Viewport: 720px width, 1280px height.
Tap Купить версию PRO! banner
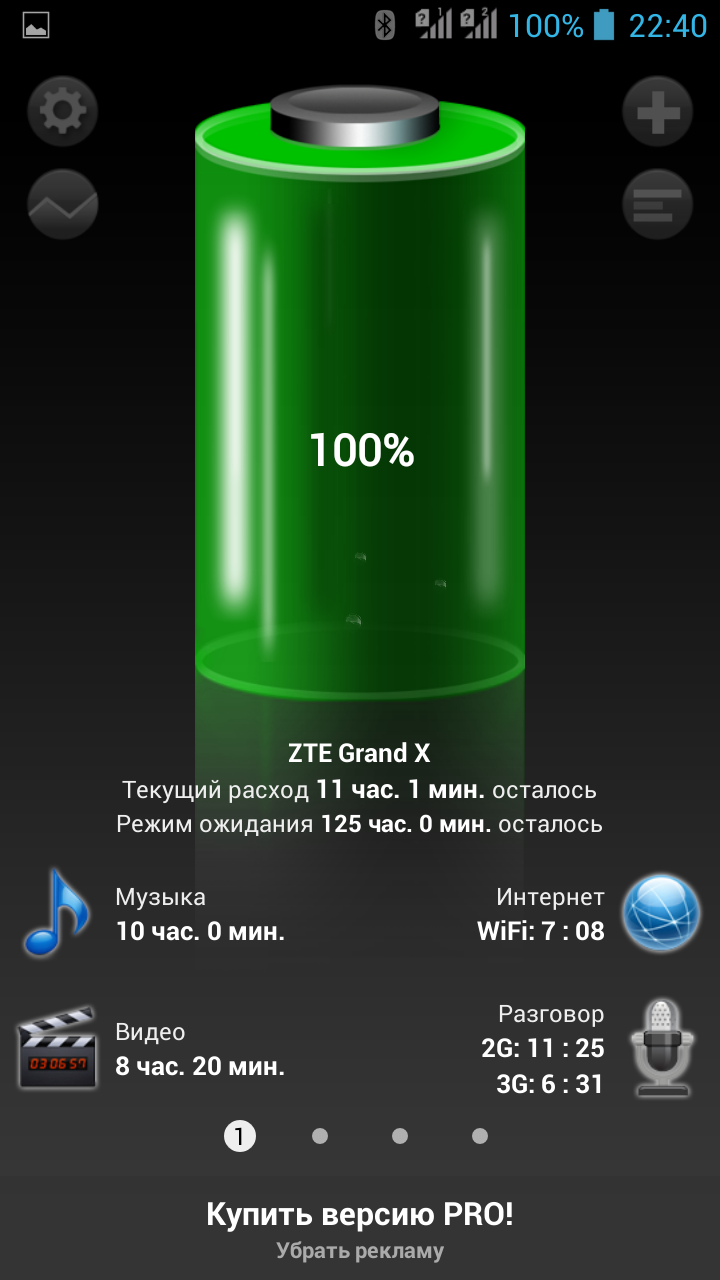[360, 1215]
